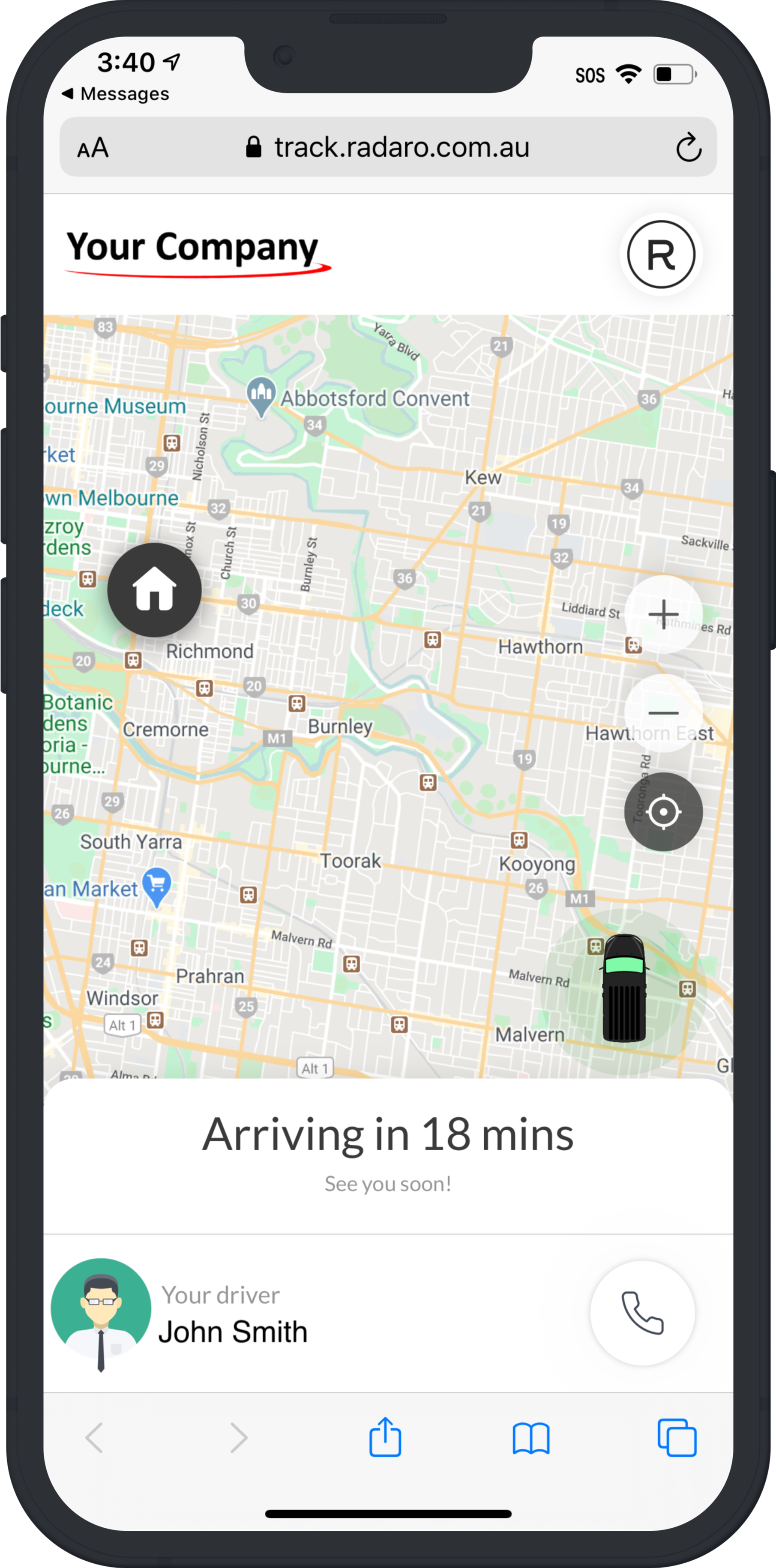Screen dimensions: 776x1568
Task: Tap the driver's van on the map
Action: [624, 988]
